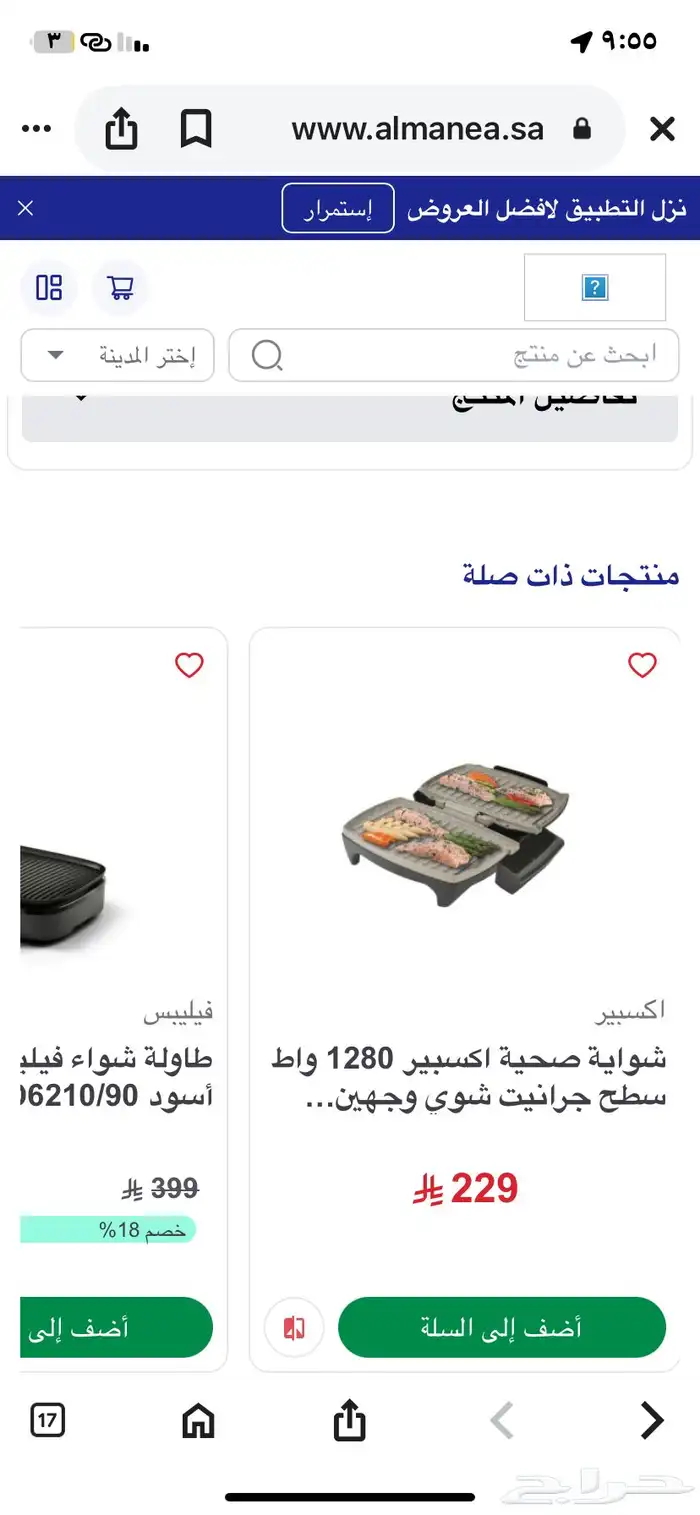
Task: Expand the إختر المدينة city dropdown
Action: pyautogui.click(x=117, y=355)
